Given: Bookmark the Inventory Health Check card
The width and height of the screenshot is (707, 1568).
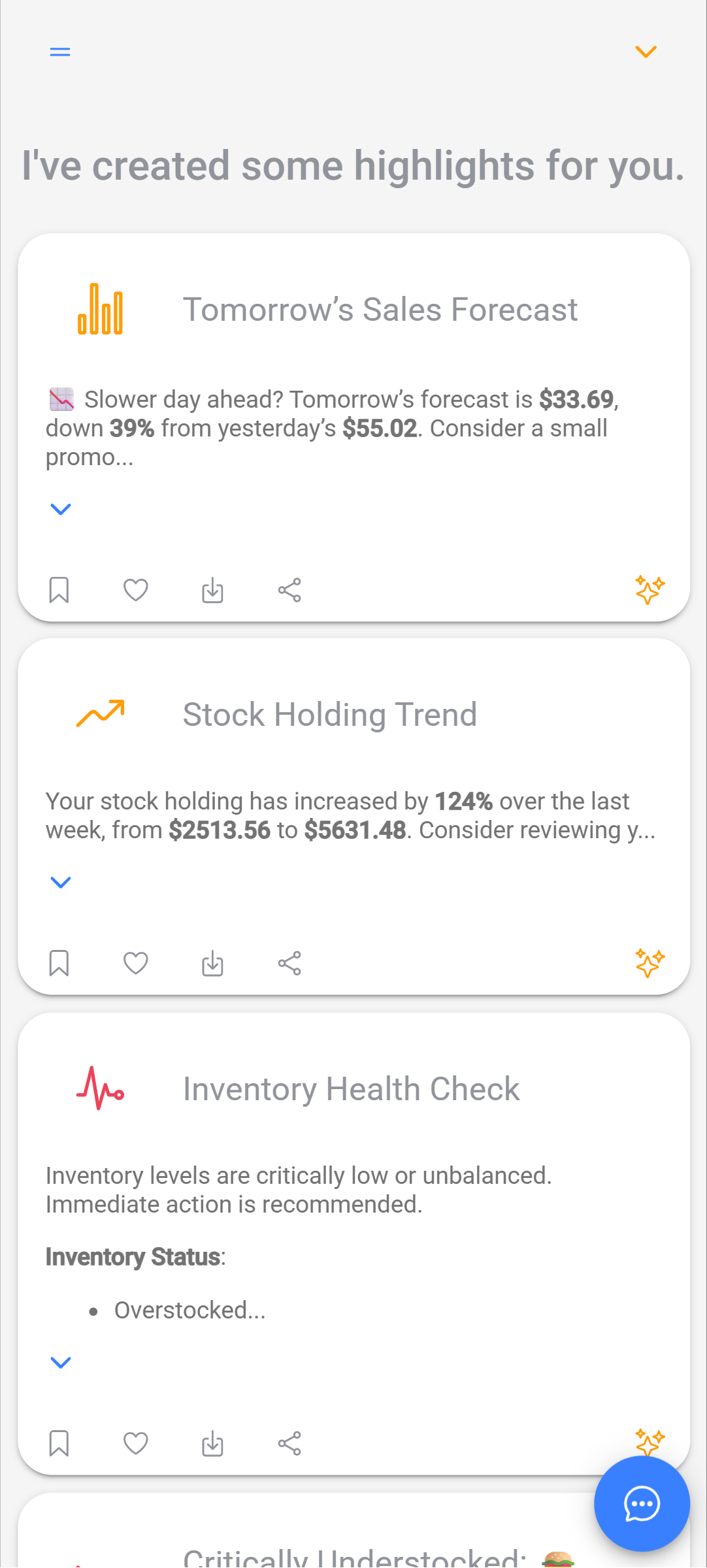Looking at the screenshot, I should [59, 1443].
